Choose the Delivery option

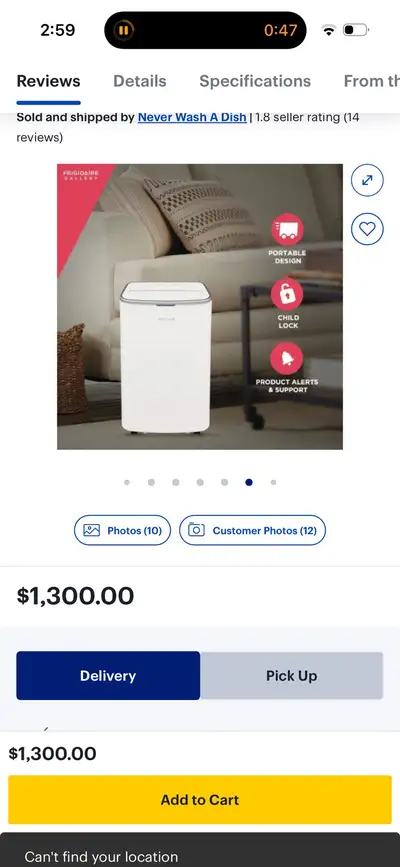tap(108, 676)
